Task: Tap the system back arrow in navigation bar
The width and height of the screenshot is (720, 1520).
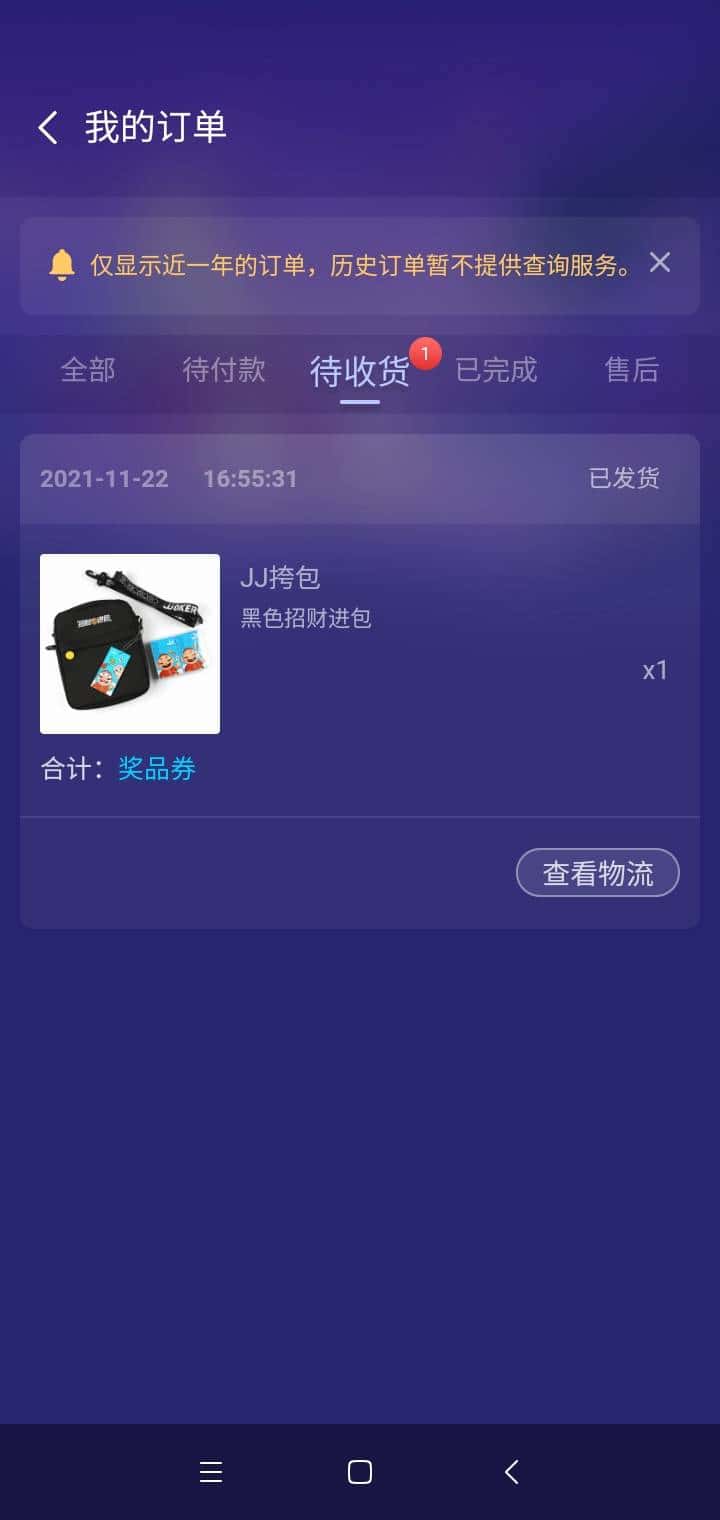Action: [x=511, y=1471]
